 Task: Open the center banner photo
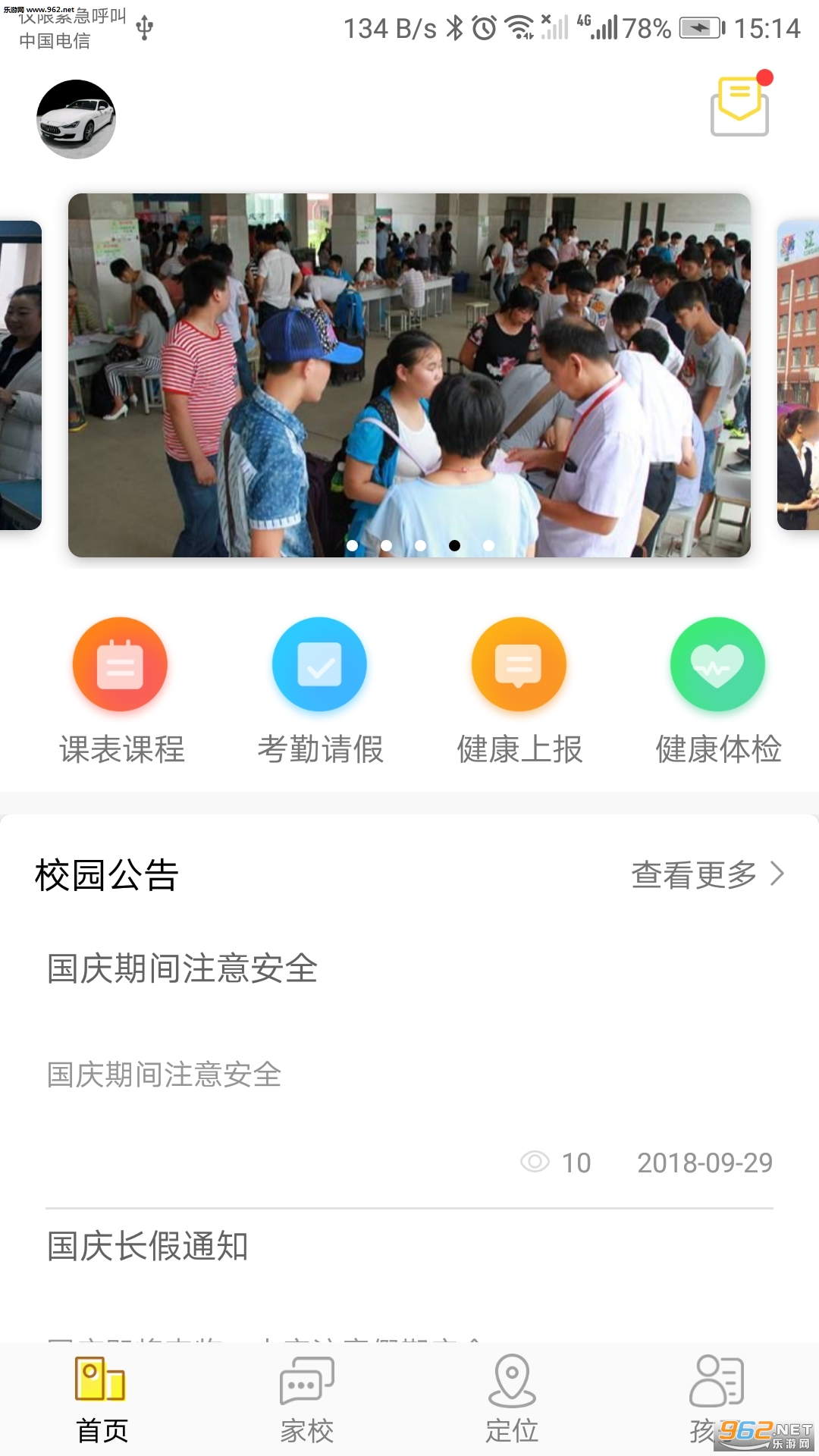click(x=409, y=375)
